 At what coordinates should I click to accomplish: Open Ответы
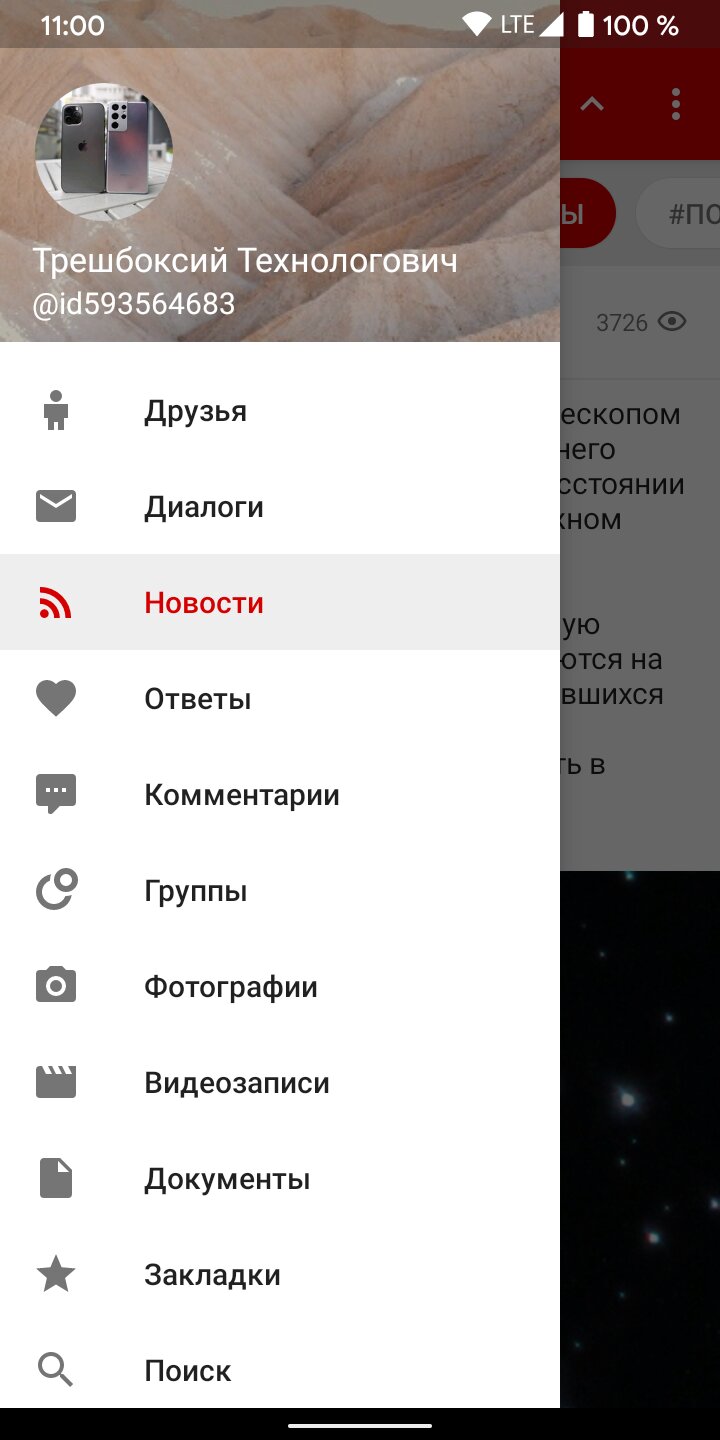pos(280,699)
